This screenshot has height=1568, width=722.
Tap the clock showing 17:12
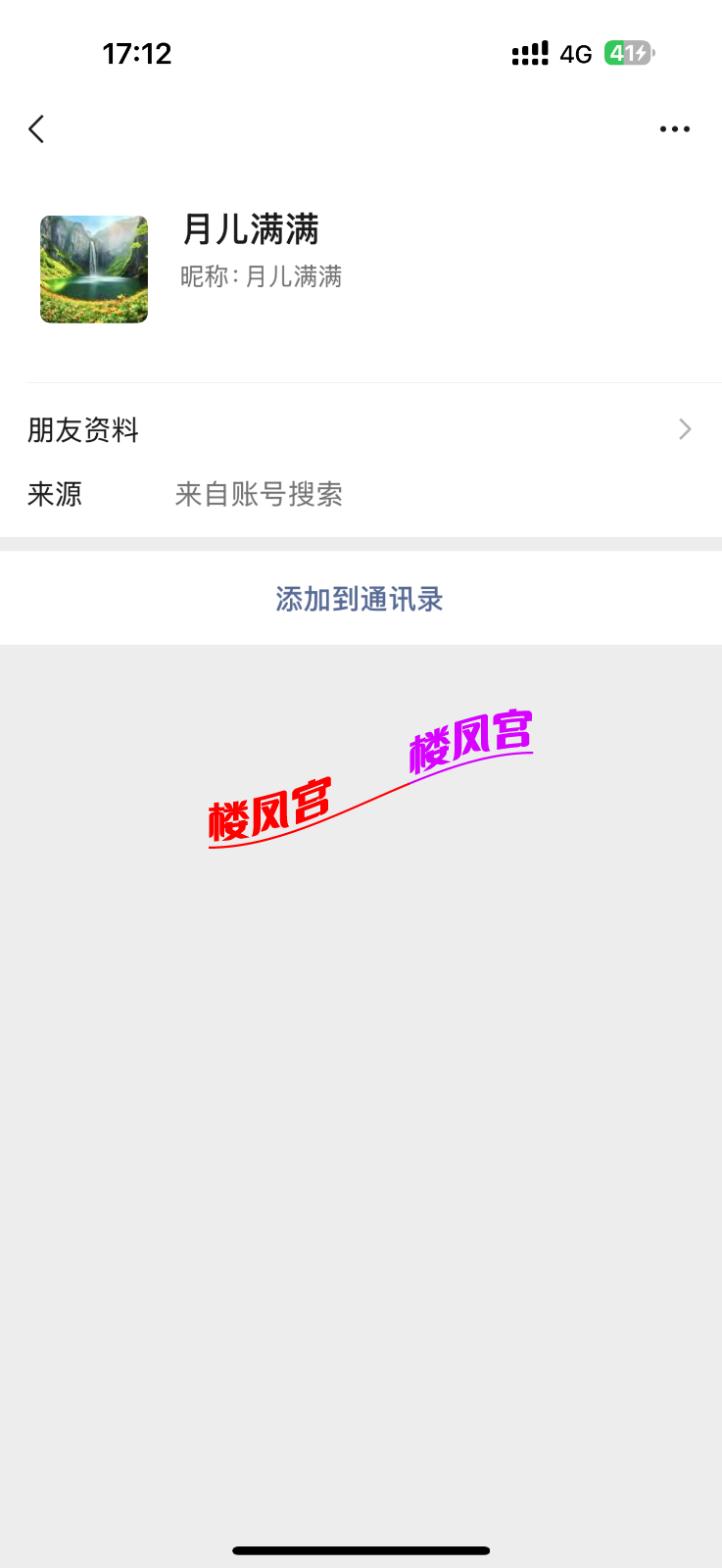coord(138,53)
